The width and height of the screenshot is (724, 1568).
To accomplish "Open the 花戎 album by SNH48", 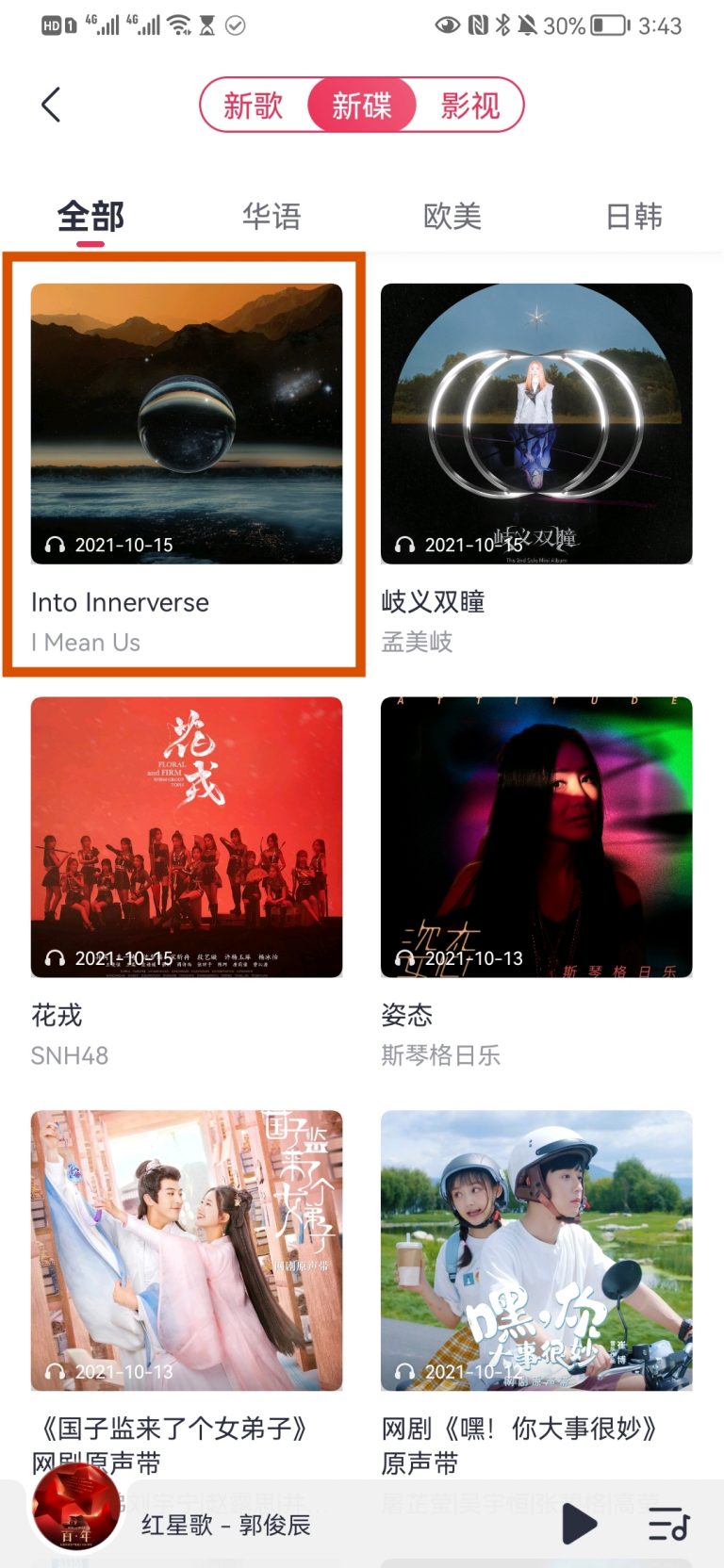I will (x=187, y=837).
